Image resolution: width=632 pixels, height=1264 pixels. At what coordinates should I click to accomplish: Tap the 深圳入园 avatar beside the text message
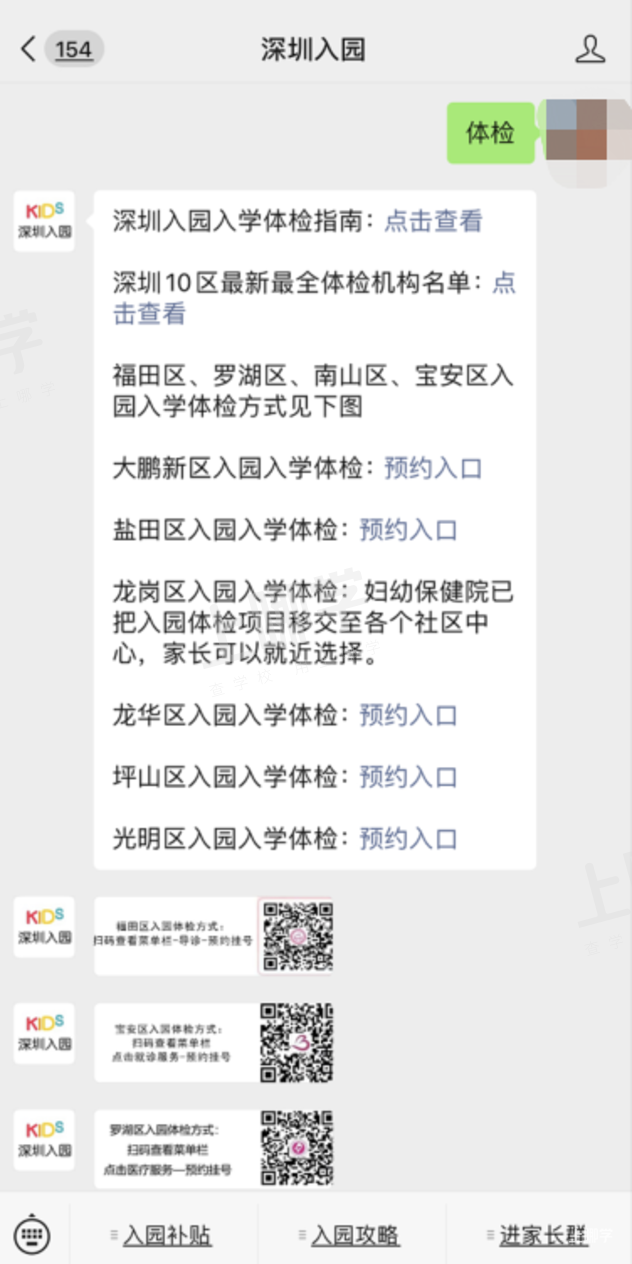tap(44, 221)
